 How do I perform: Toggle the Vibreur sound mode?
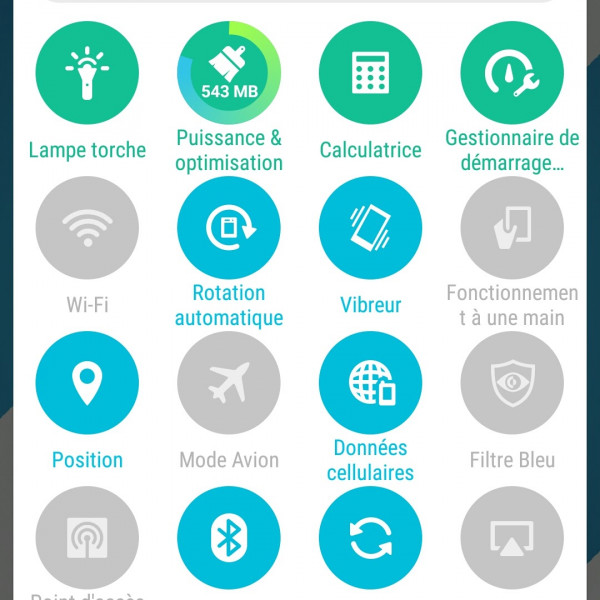click(x=370, y=228)
